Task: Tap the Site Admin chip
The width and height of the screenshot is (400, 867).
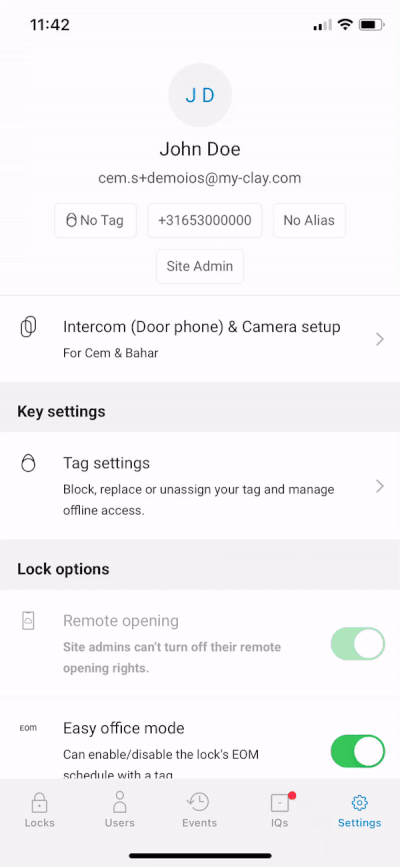Action: pos(200,267)
